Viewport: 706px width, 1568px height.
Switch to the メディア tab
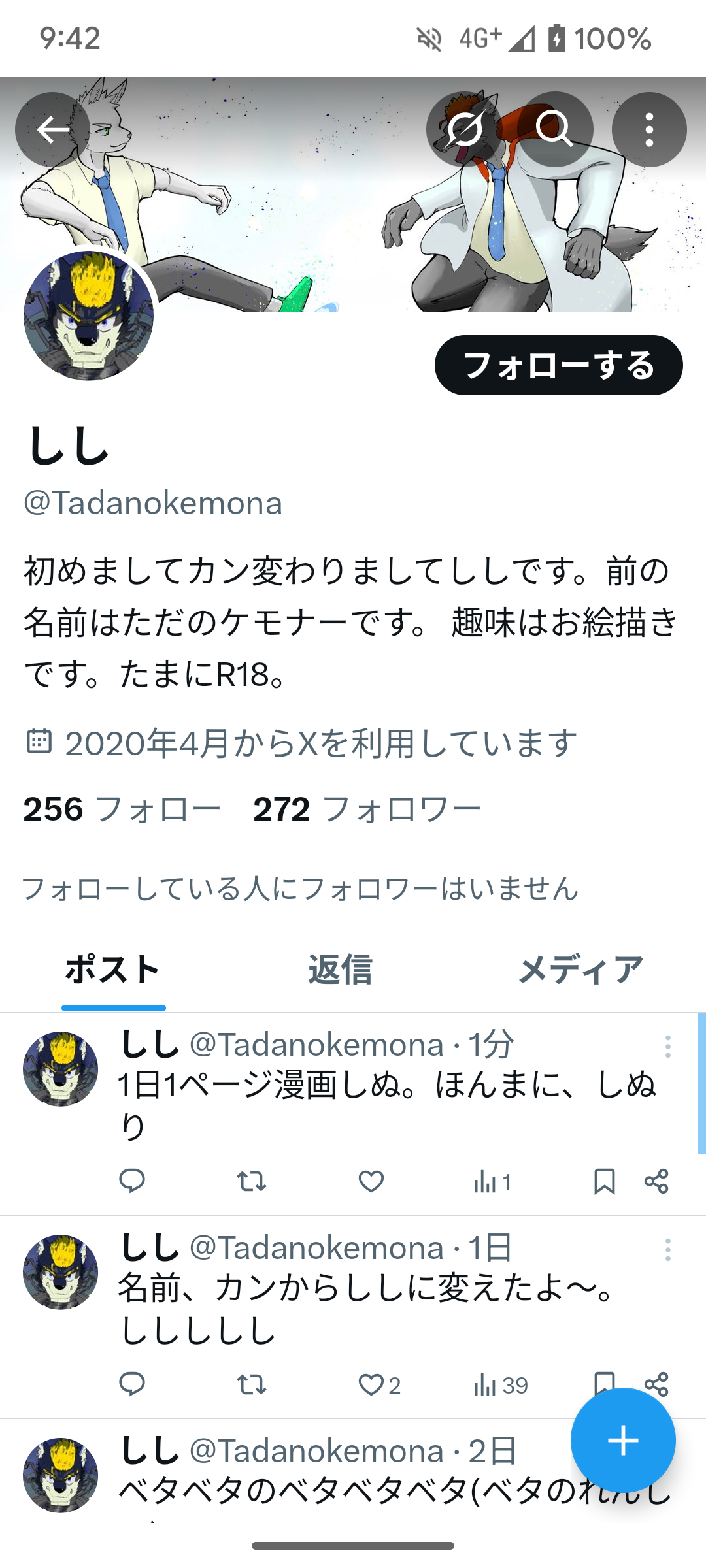coord(580,970)
